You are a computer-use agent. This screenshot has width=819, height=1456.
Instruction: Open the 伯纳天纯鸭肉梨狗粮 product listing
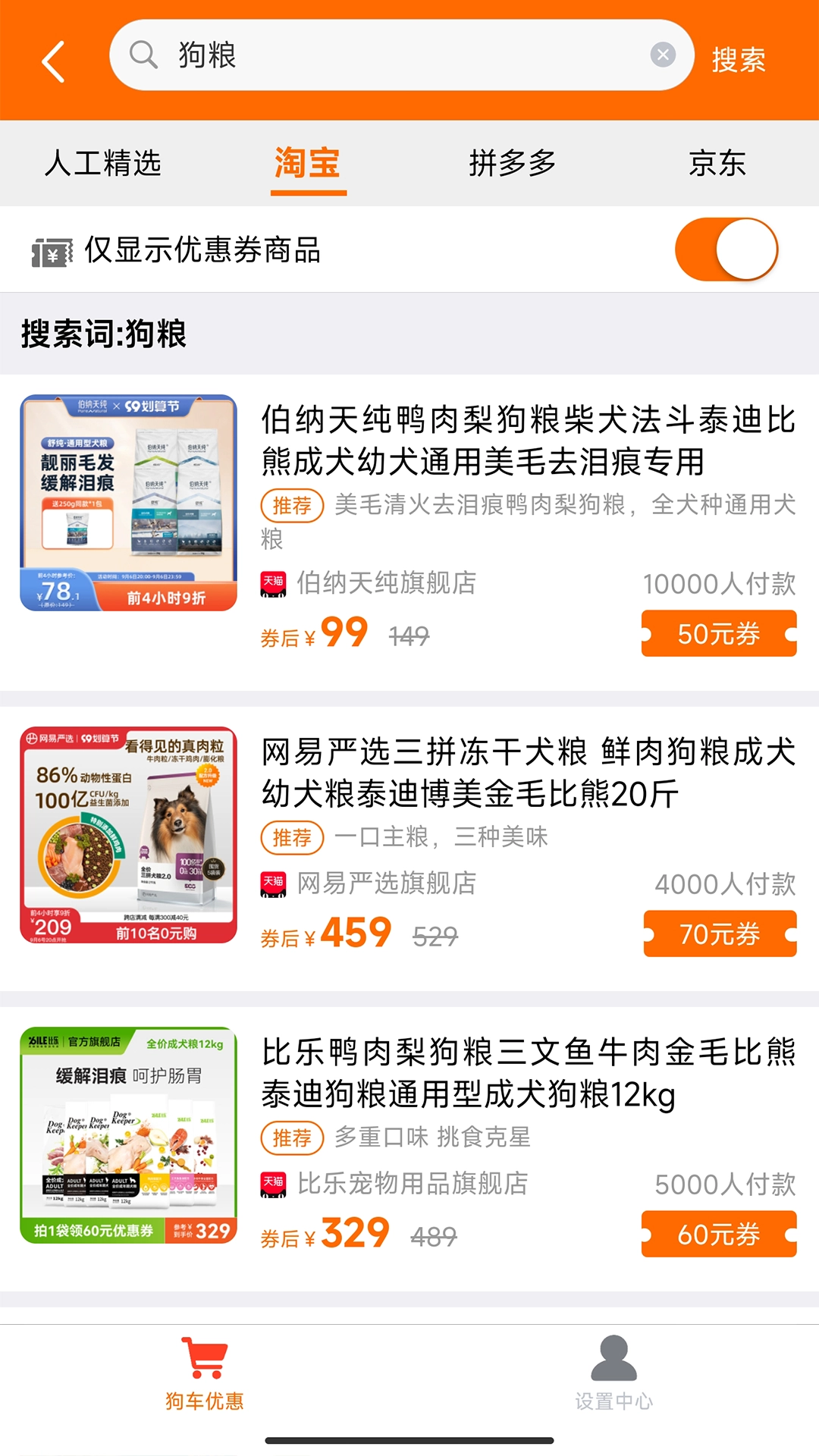tap(527, 440)
